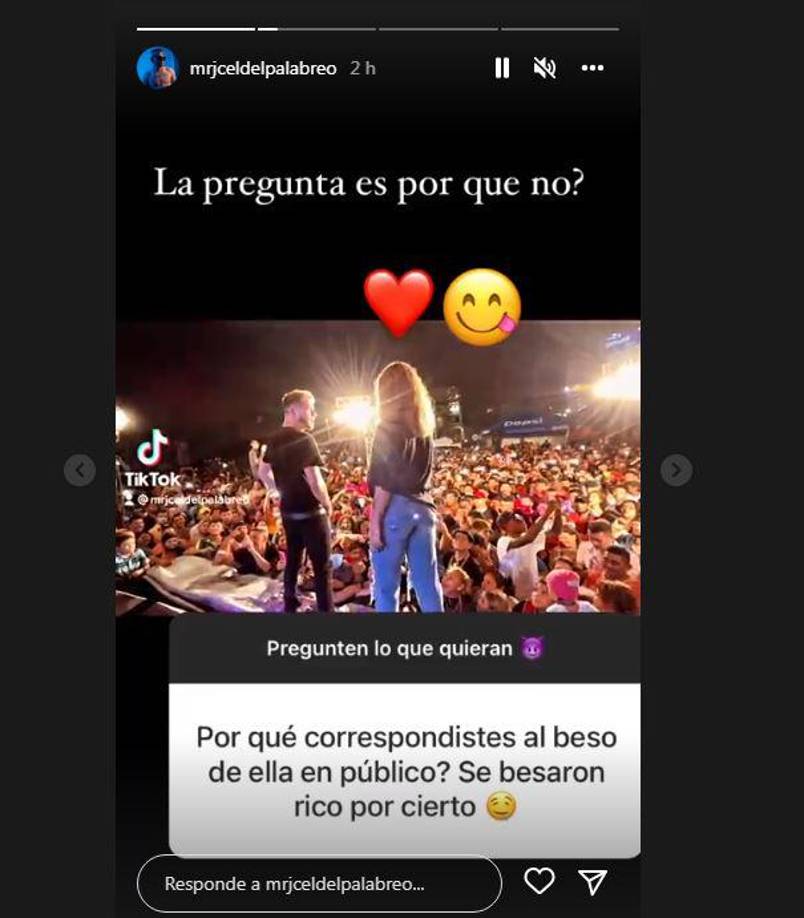Screen dimensions: 804x918
Task: Tap the 'Pregunten lo que quieran' question sticker
Action: pyautogui.click(x=402, y=648)
